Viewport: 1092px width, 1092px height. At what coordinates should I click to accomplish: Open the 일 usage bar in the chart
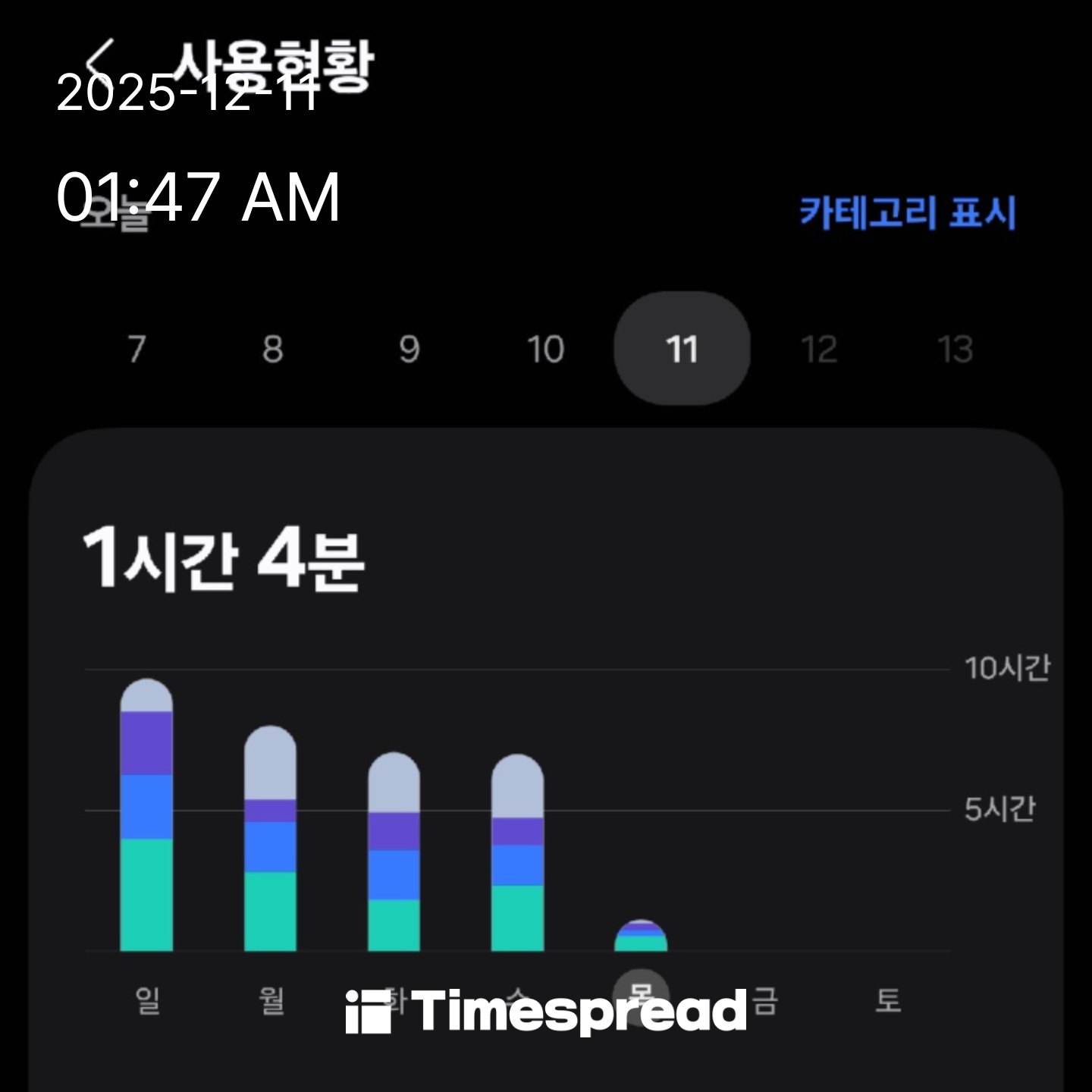146,816
